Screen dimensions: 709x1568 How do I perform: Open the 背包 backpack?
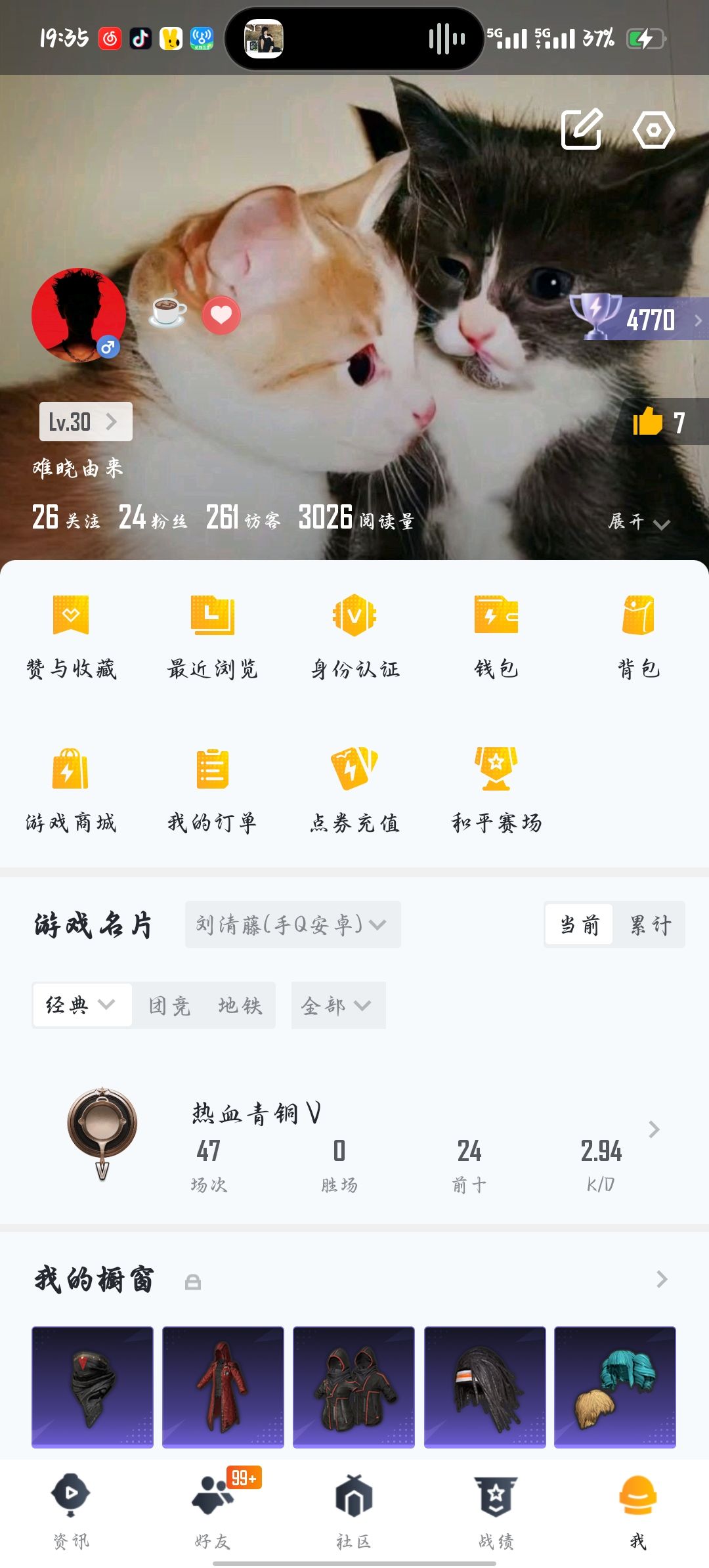pyautogui.click(x=638, y=636)
